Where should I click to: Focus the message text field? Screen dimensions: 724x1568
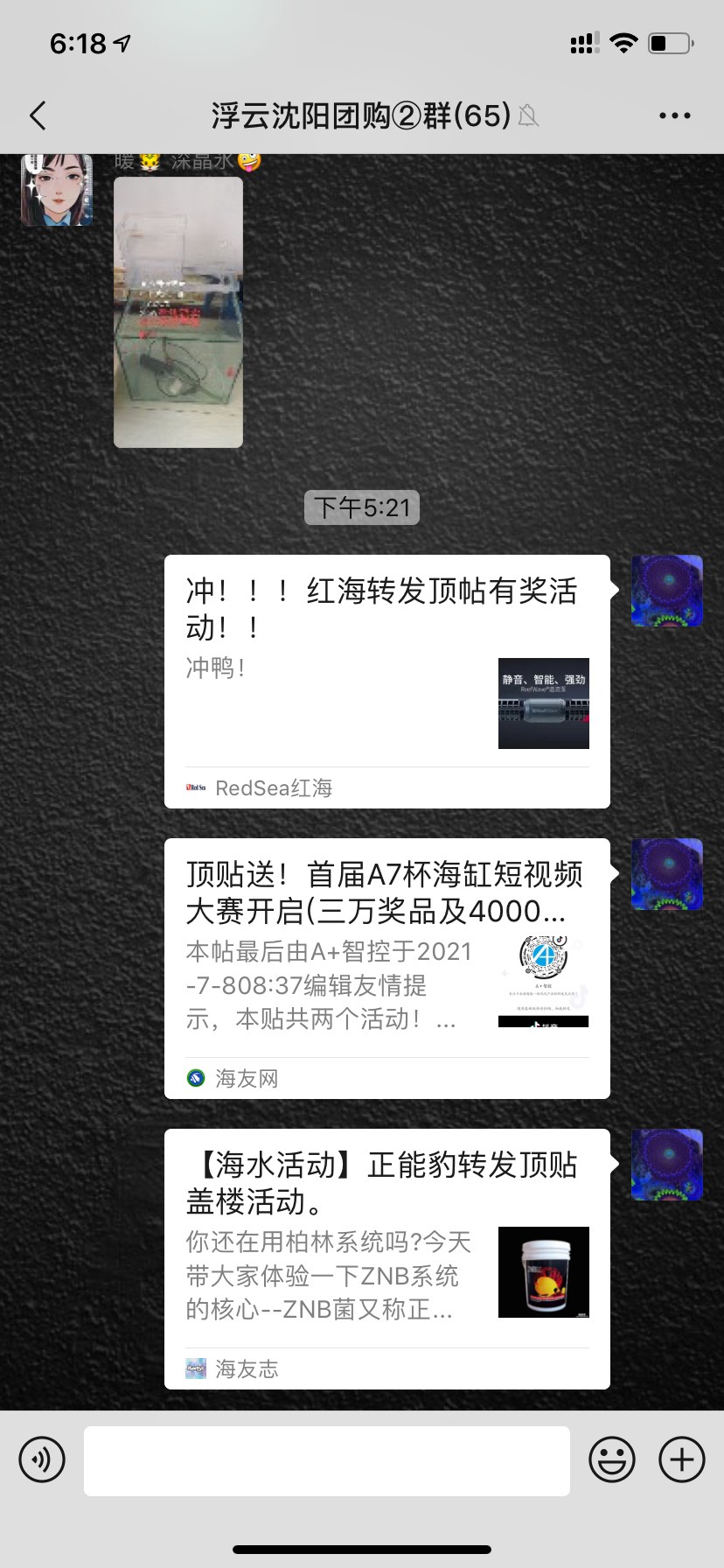pos(326,1459)
